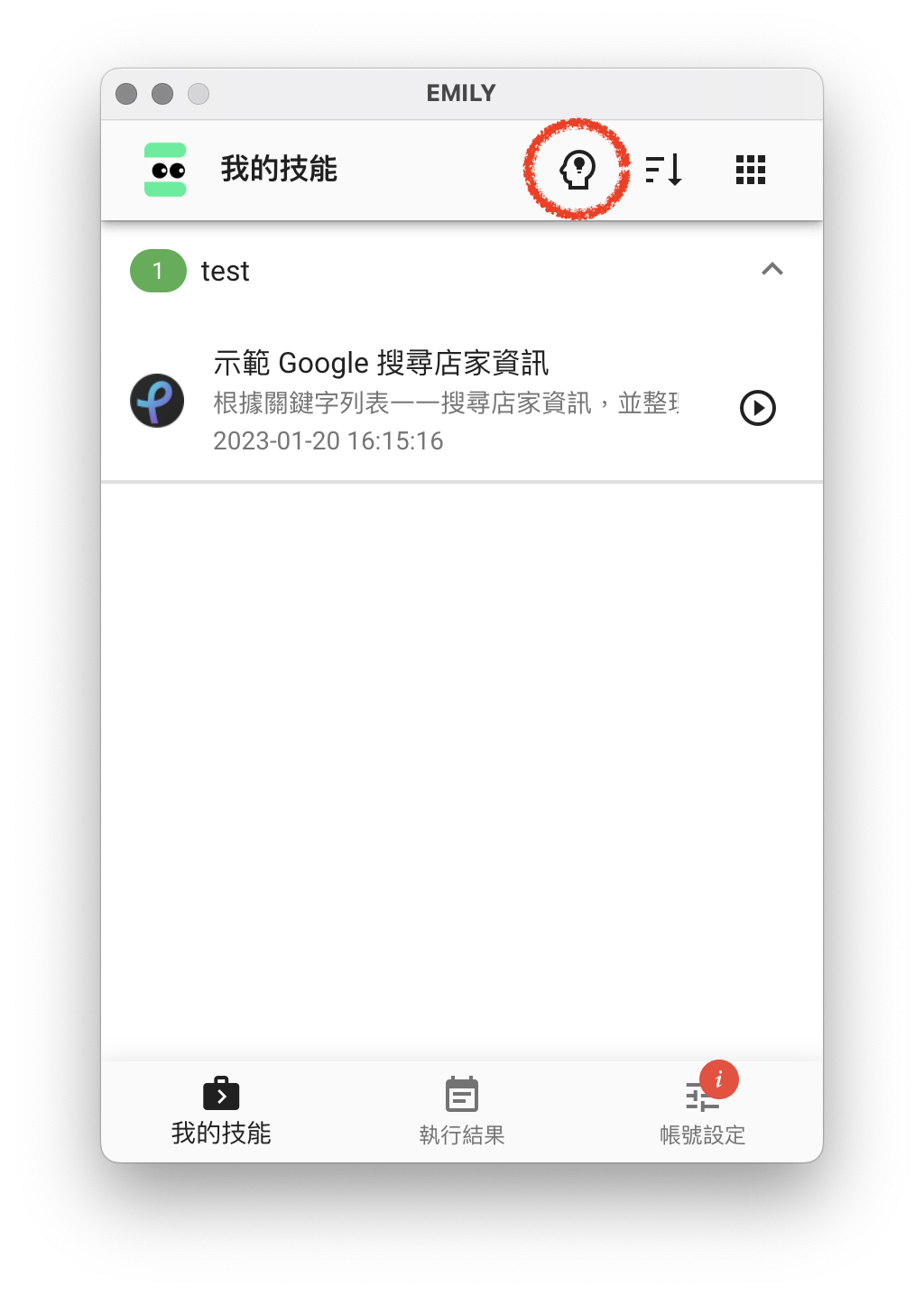
Task: Switch to grid view
Action: [750, 169]
